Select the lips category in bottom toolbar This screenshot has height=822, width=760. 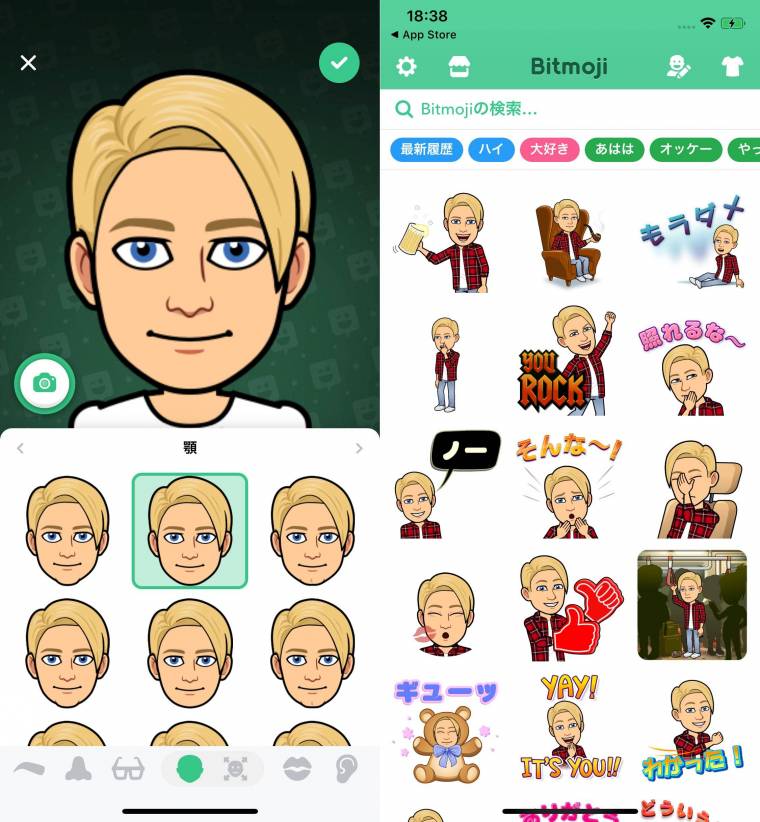pyautogui.click(x=297, y=768)
